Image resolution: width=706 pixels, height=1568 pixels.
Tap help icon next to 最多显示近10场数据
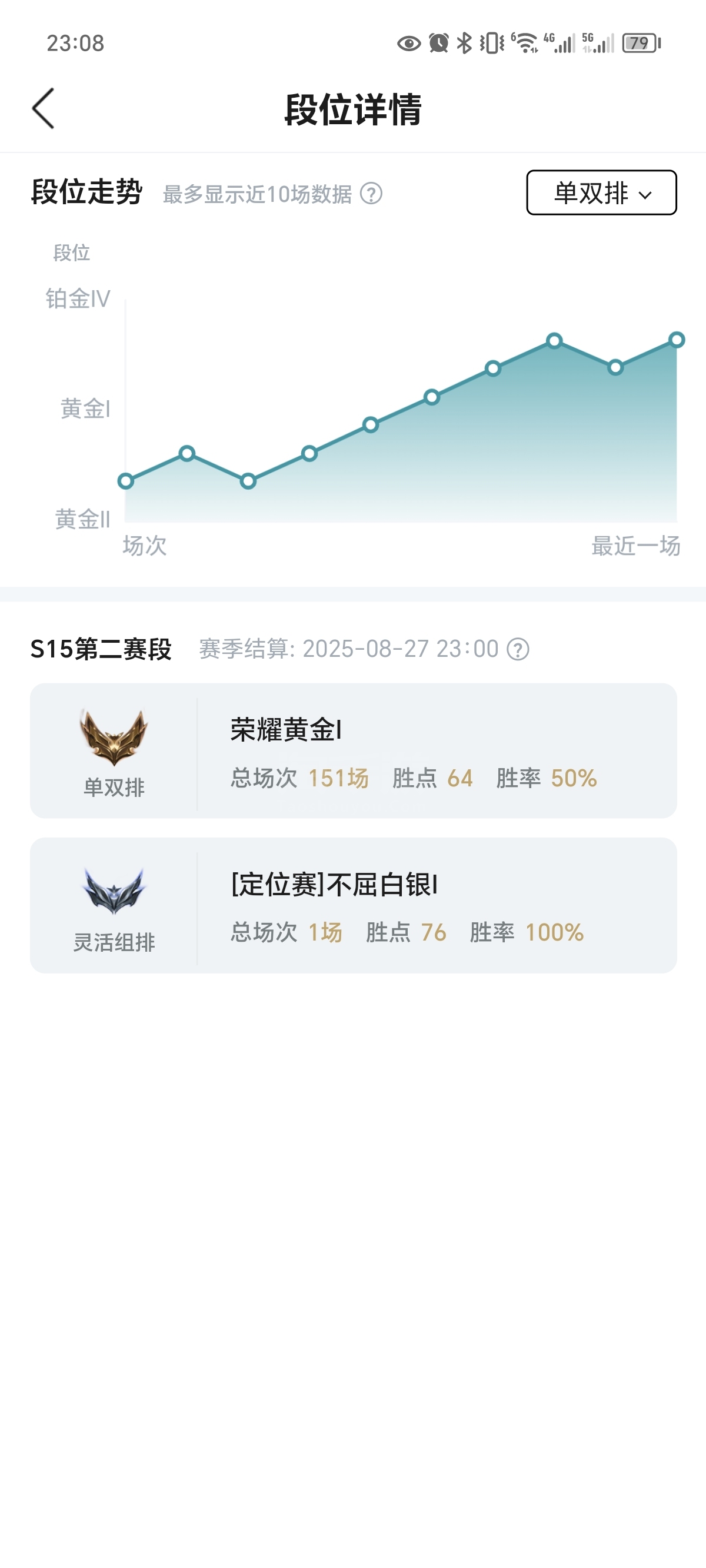[x=371, y=194]
